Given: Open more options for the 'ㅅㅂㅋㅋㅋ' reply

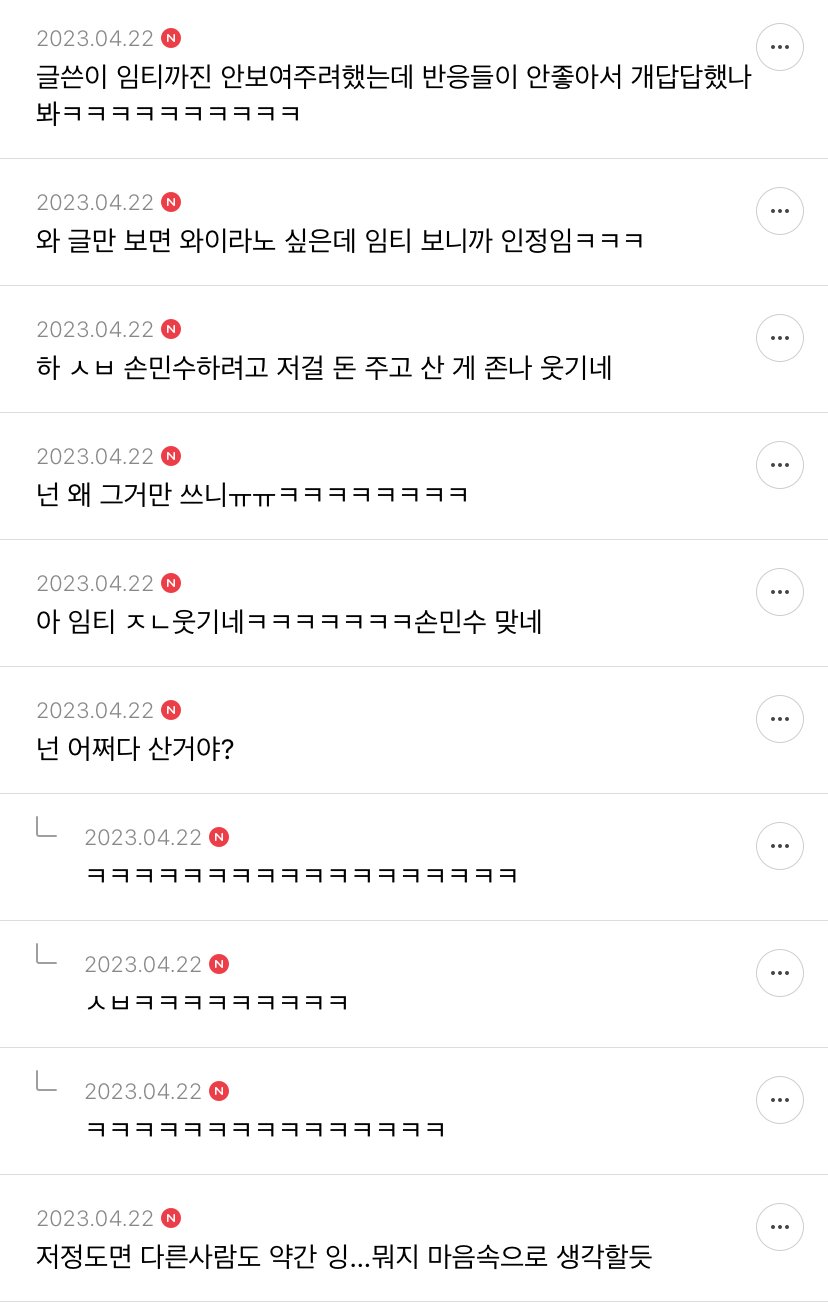Looking at the screenshot, I should click(x=780, y=973).
